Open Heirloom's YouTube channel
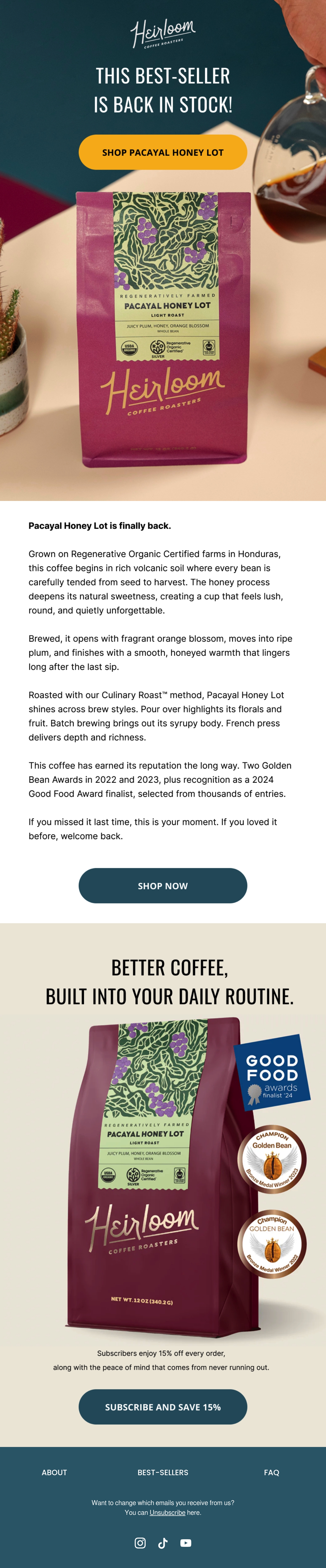The image size is (326, 1568). coord(186,1542)
